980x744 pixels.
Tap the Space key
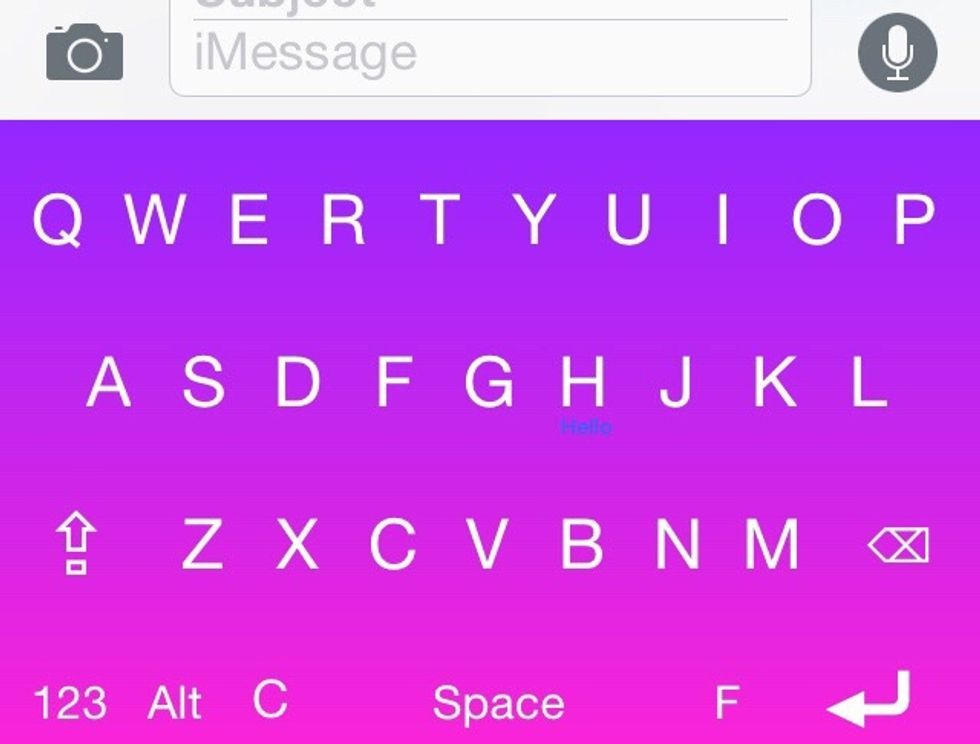498,704
